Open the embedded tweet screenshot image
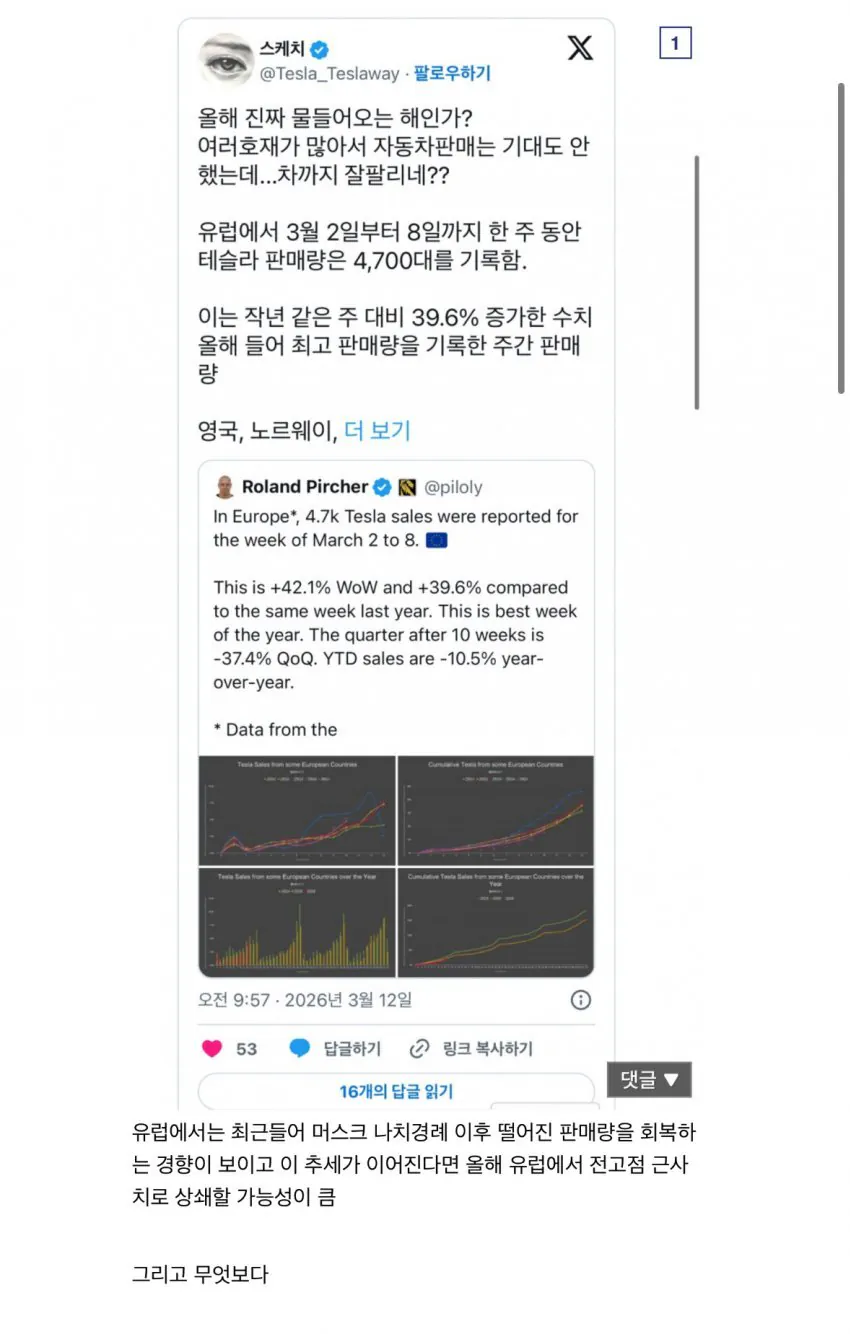Screen dimensions: 850x1334 pyautogui.click(x=396, y=560)
